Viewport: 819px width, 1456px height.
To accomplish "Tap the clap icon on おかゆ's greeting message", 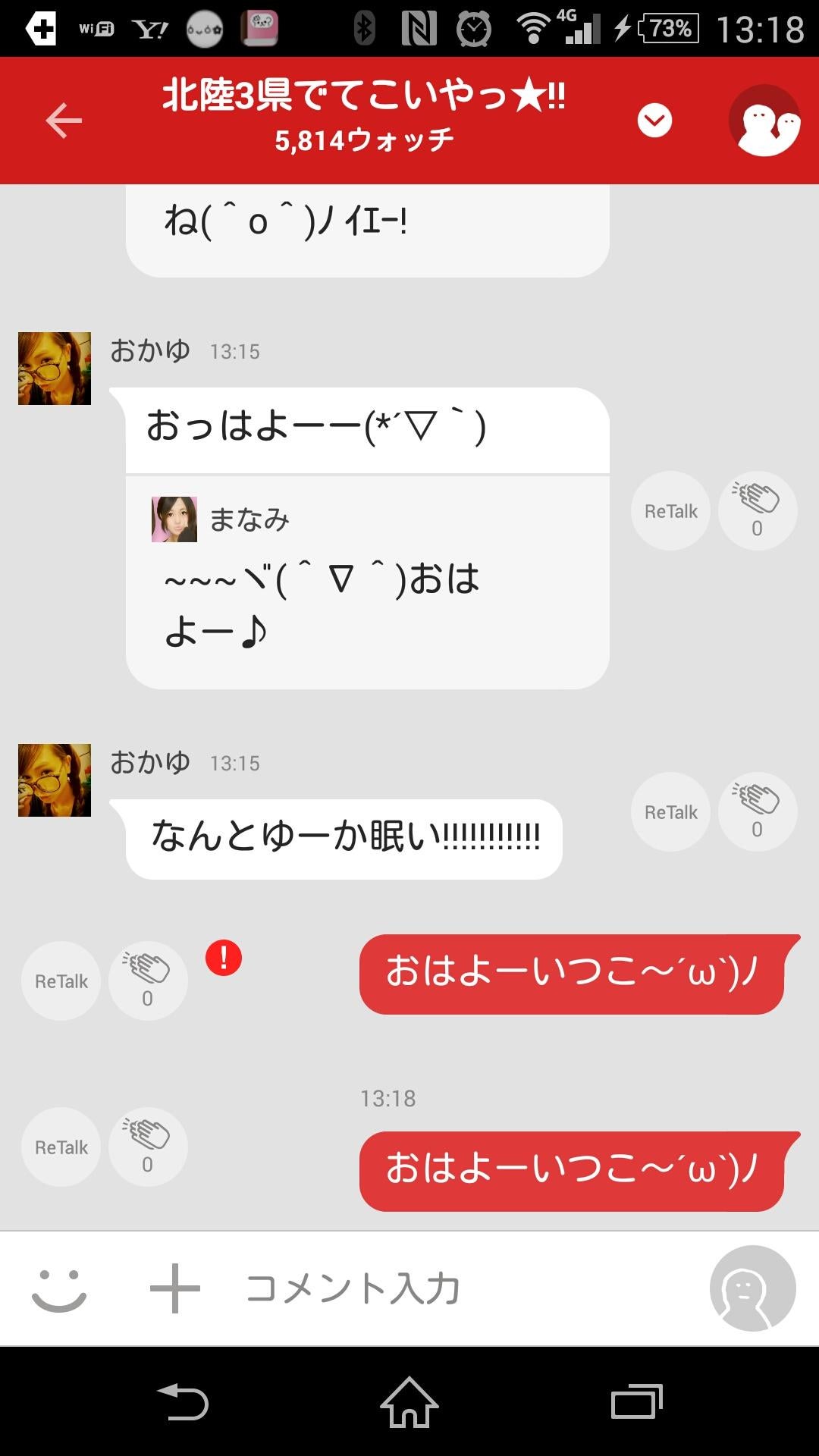I will point(757,510).
